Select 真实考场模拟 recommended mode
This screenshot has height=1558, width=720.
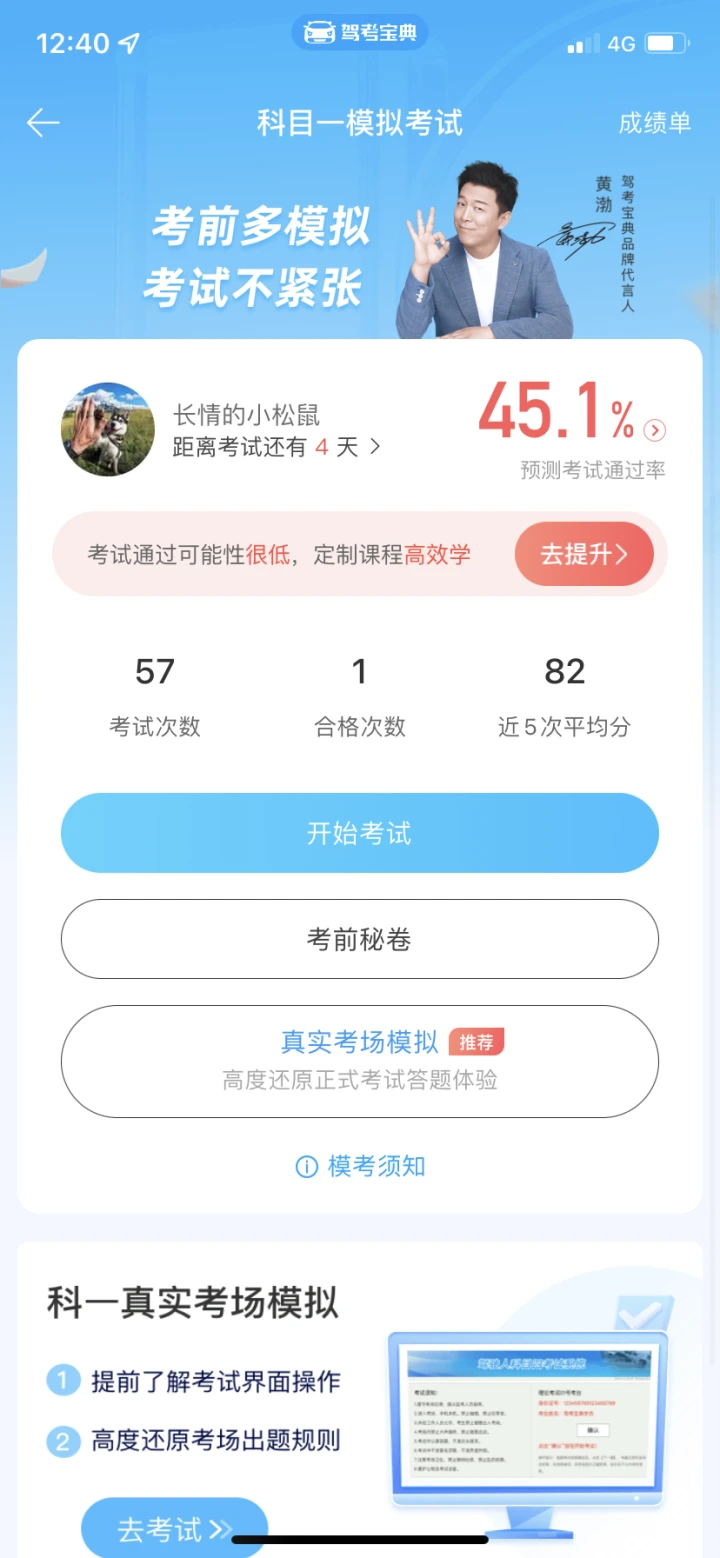tap(360, 1060)
